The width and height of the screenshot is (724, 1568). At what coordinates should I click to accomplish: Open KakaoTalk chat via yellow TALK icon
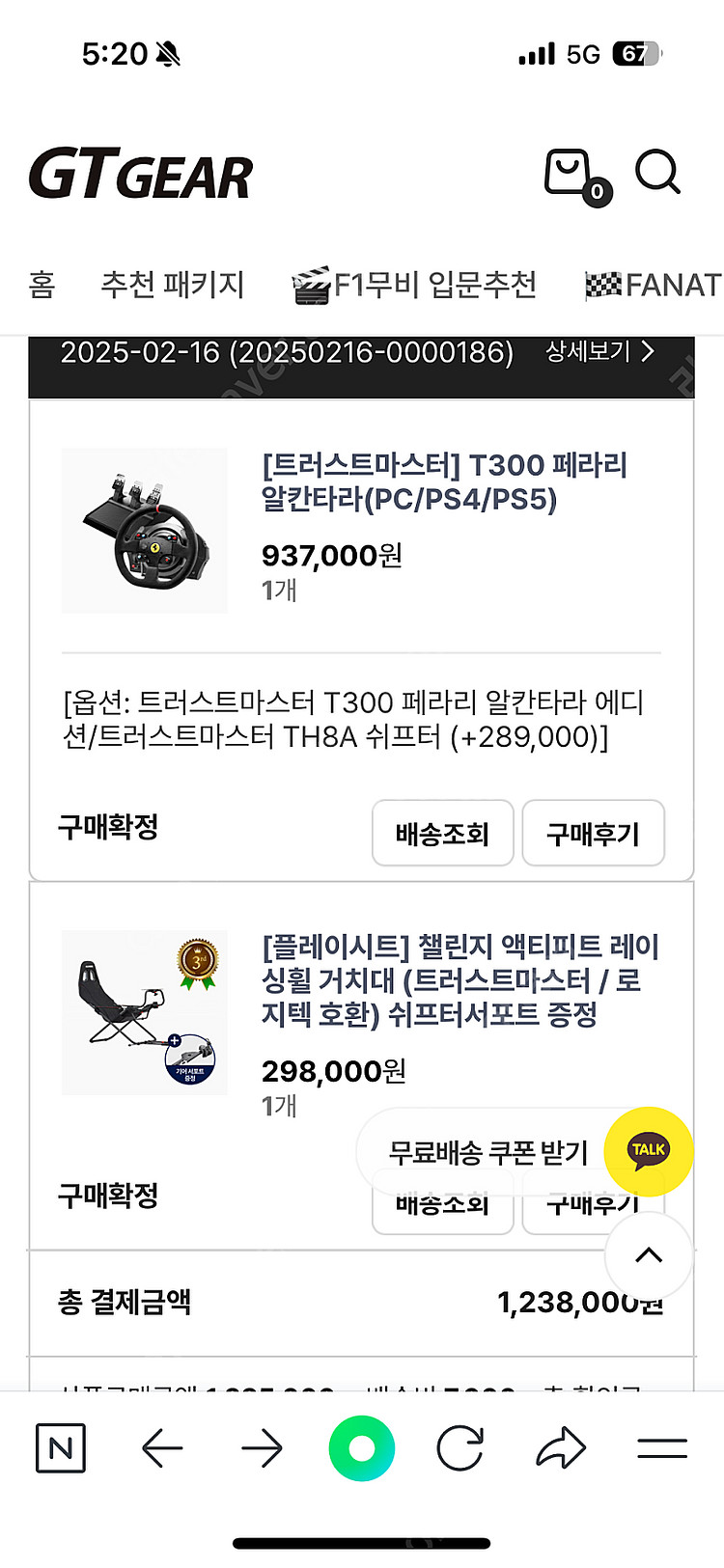(648, 1149)
